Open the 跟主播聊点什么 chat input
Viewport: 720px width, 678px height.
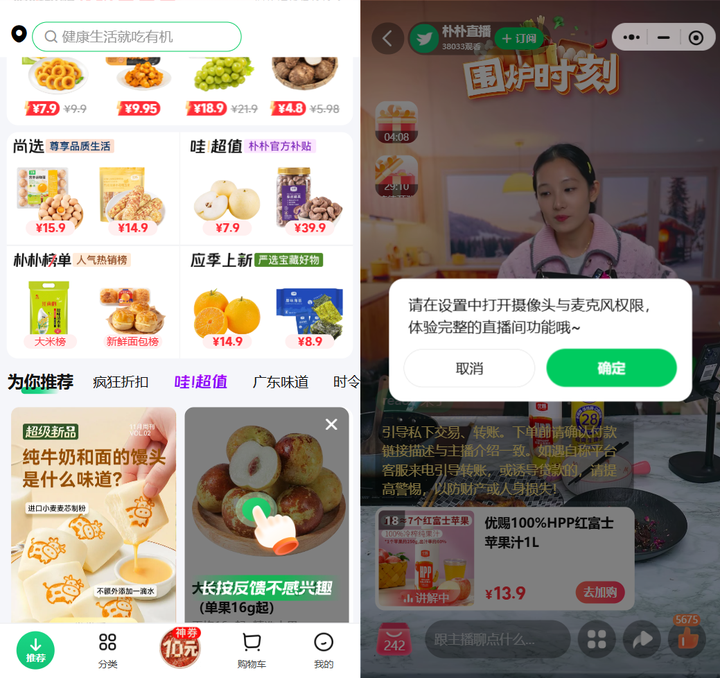coord(496,640)
